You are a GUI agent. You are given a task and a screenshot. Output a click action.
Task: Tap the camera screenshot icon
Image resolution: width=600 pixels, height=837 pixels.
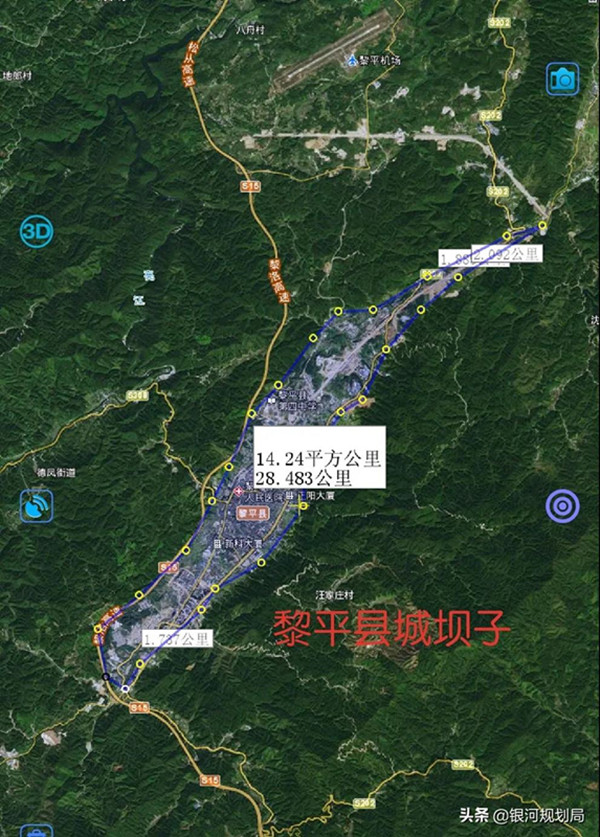pos(563,78)
